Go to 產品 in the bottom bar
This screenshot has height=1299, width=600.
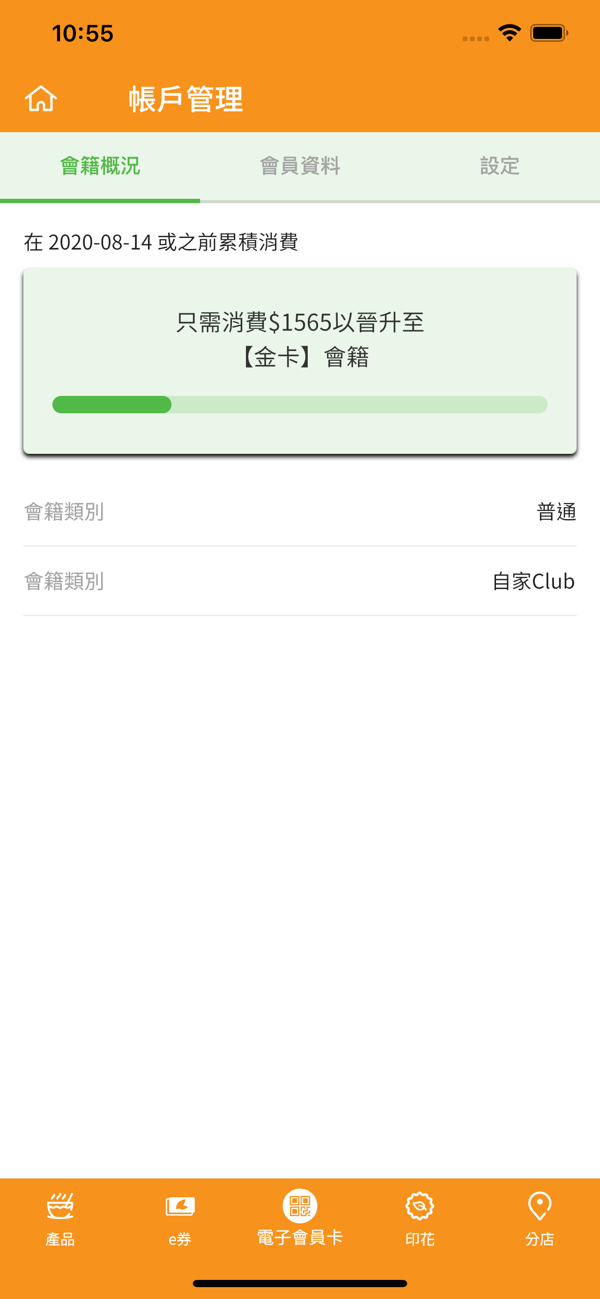point(60,1219)
